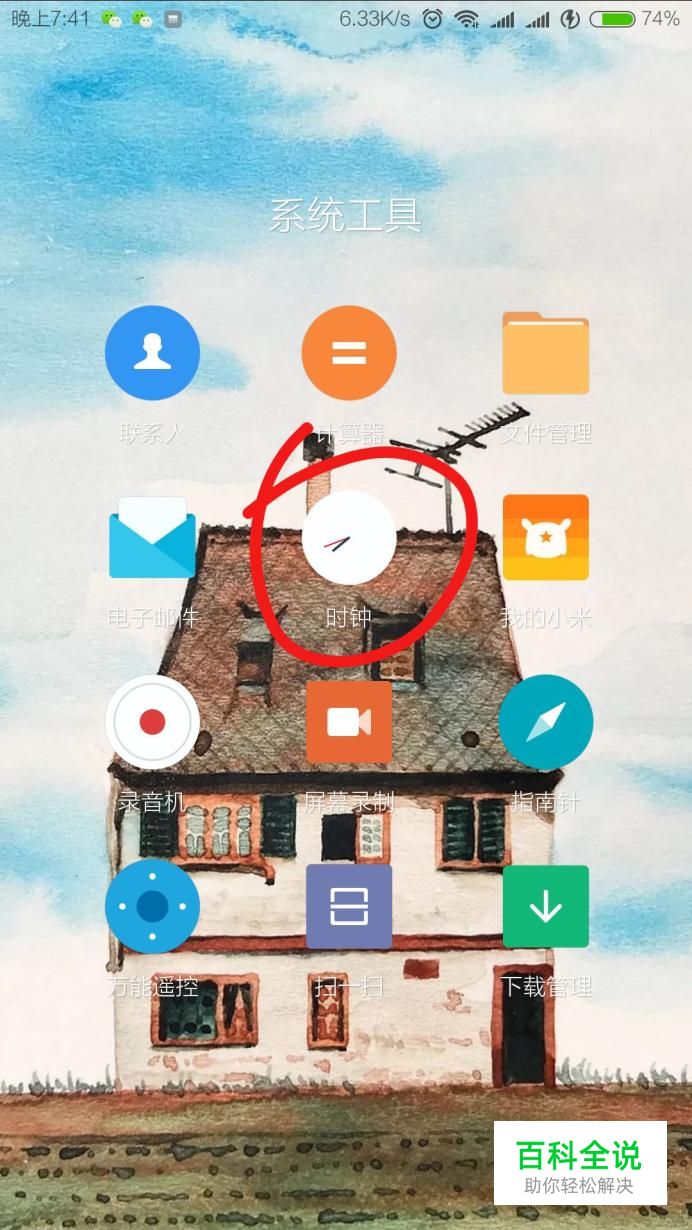The width and height of the screenshot is (692, 1230).
Task: Launch the 指南针 compass app
Action: click(545, 722)
